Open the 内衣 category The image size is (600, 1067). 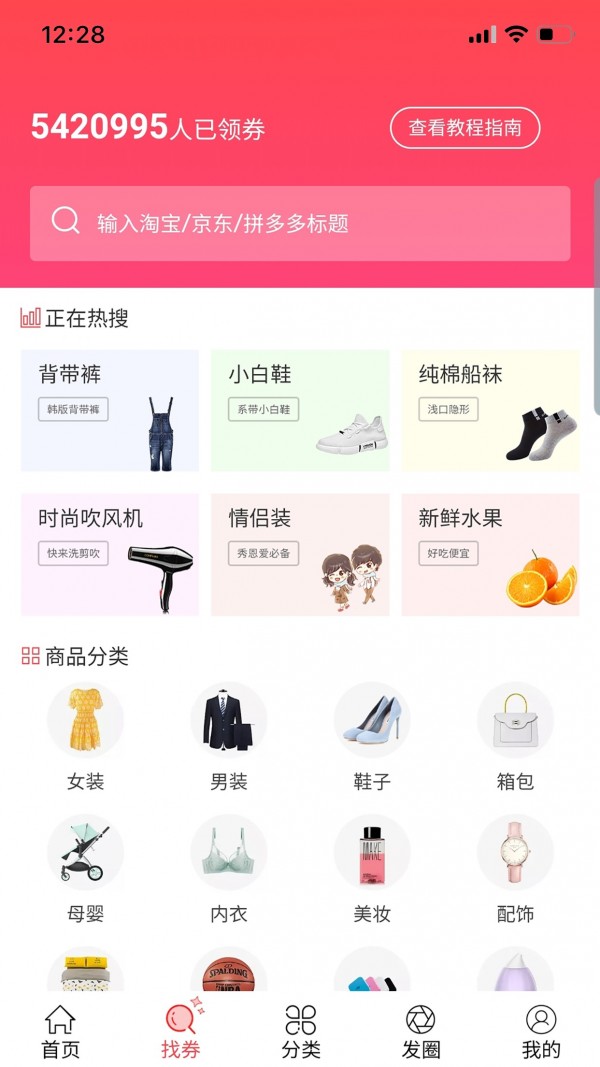(228, 868)
